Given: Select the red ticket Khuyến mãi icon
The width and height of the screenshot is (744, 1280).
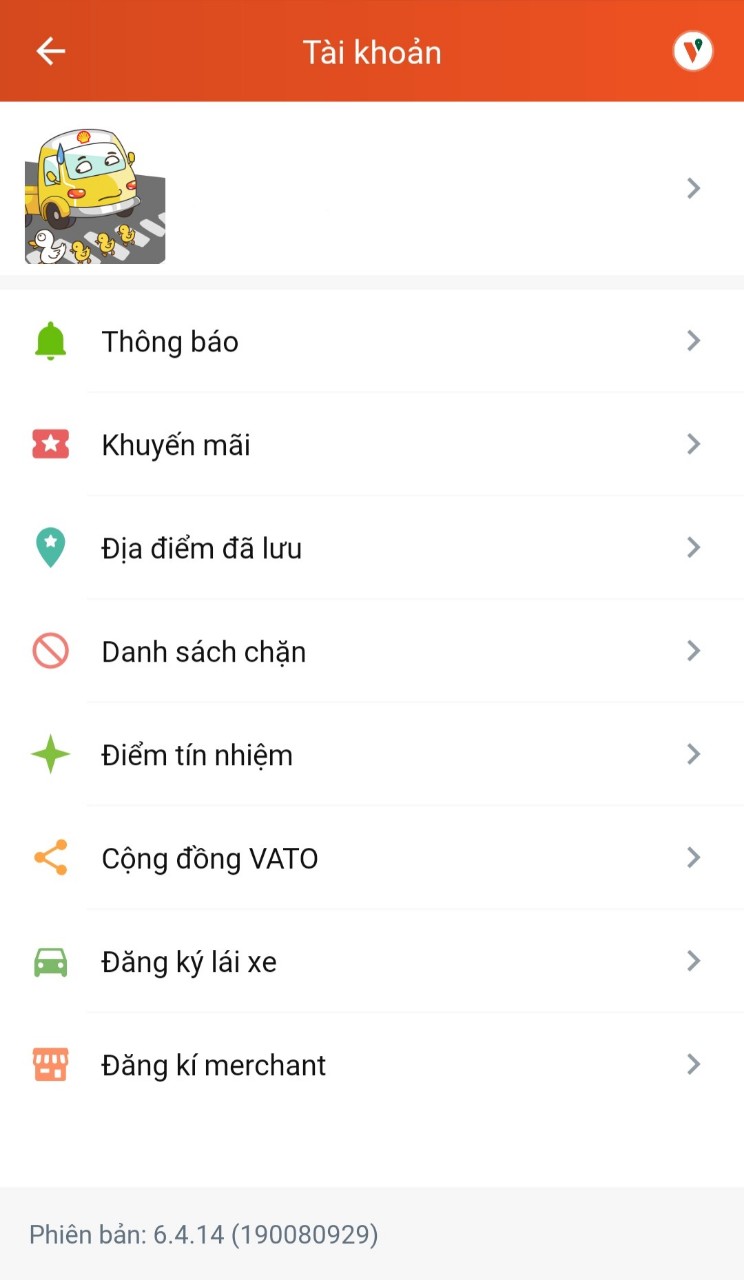Looking at the screenshot, I should click(x=49, y=444).
